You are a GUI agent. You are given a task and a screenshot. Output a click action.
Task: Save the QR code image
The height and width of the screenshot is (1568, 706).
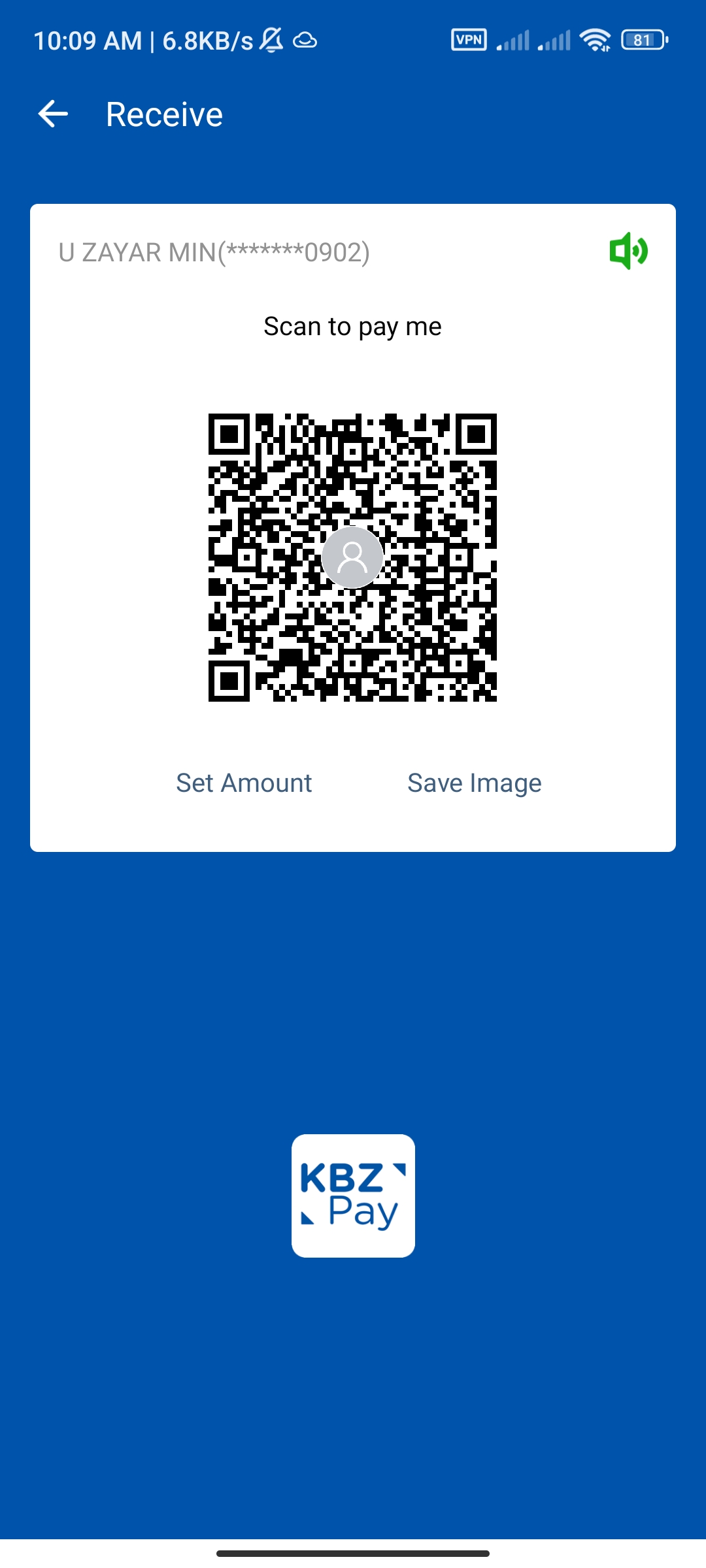click(474, 783)
